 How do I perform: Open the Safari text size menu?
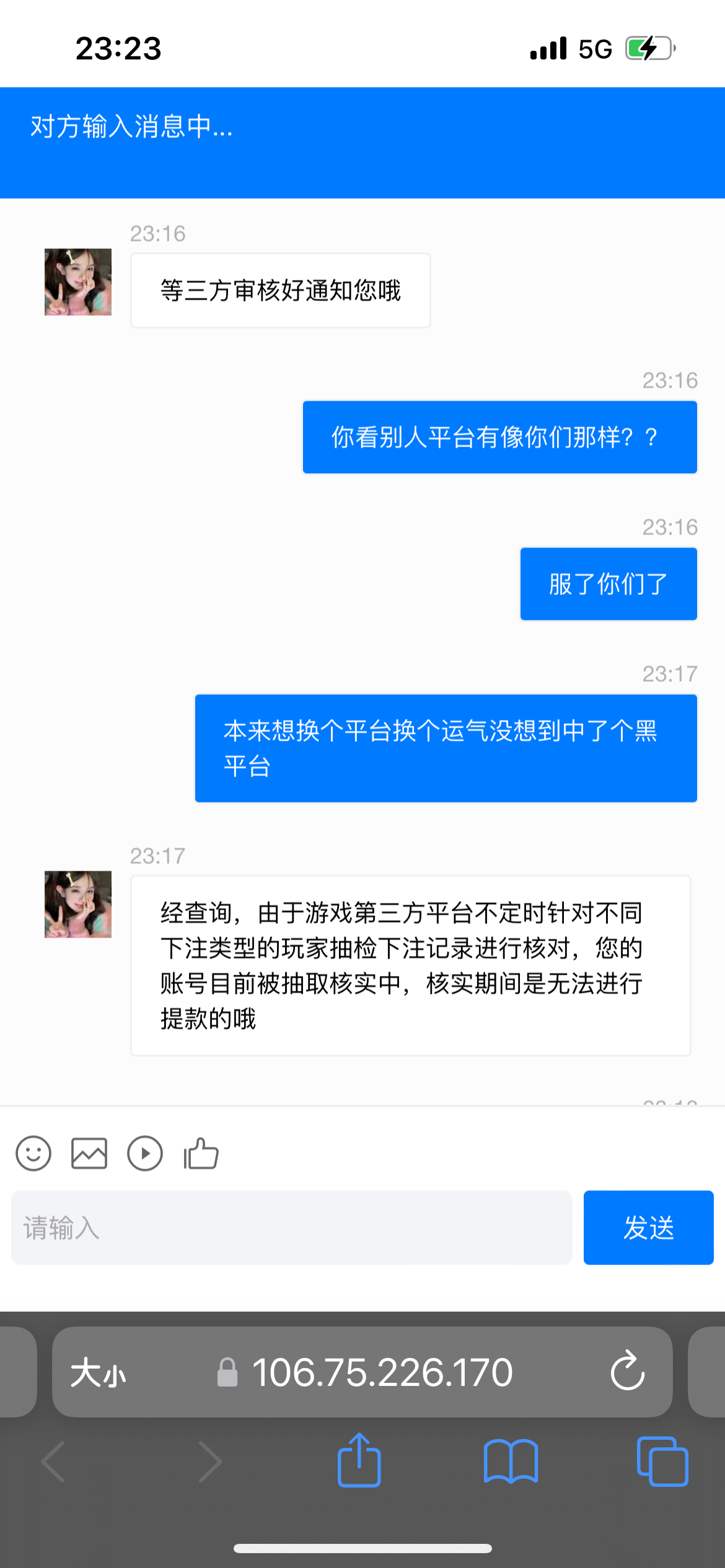[x=98, y=1372]
